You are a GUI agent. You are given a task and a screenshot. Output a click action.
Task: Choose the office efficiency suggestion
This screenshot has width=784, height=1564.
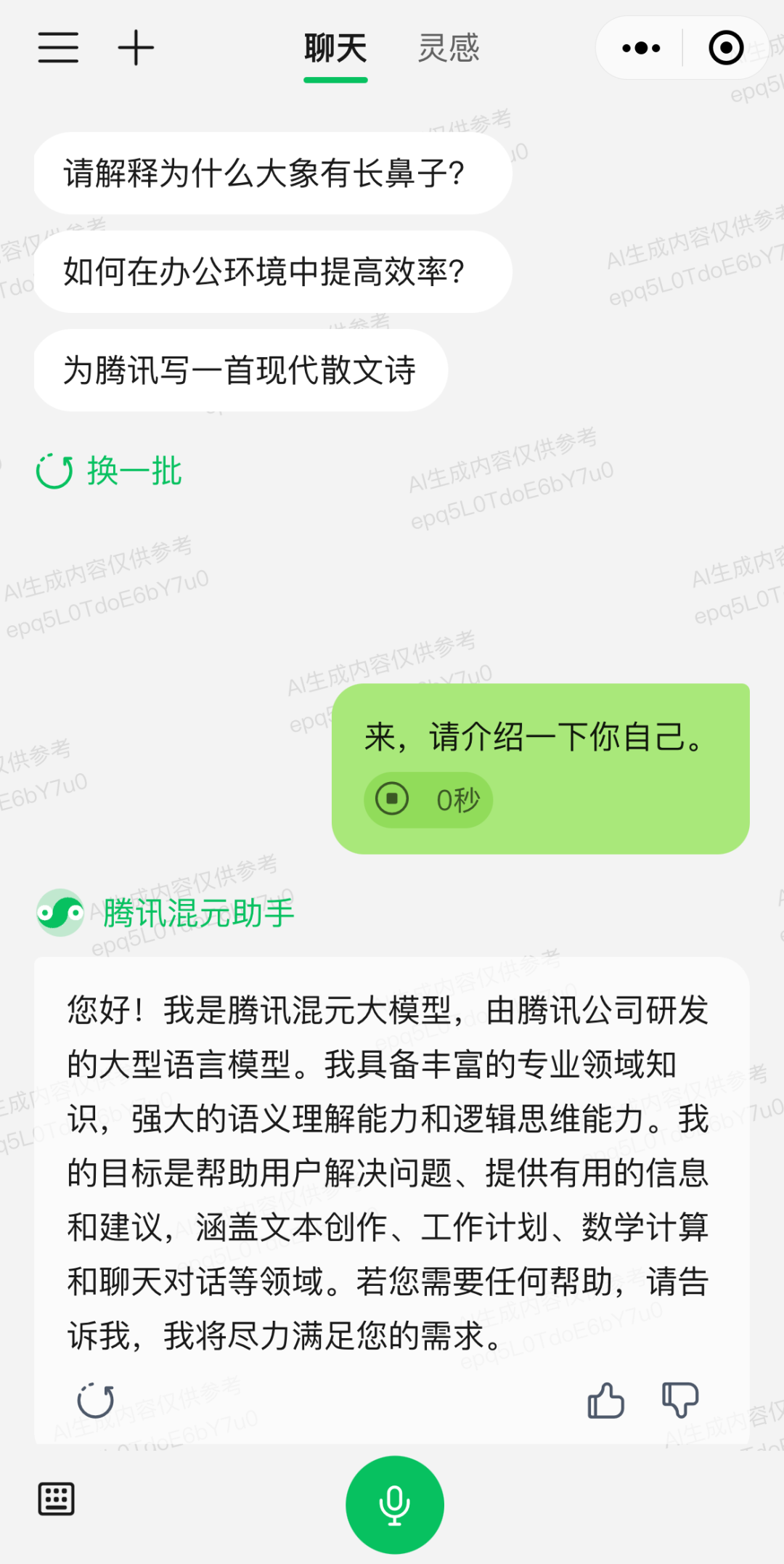click(x=272, y=272)
